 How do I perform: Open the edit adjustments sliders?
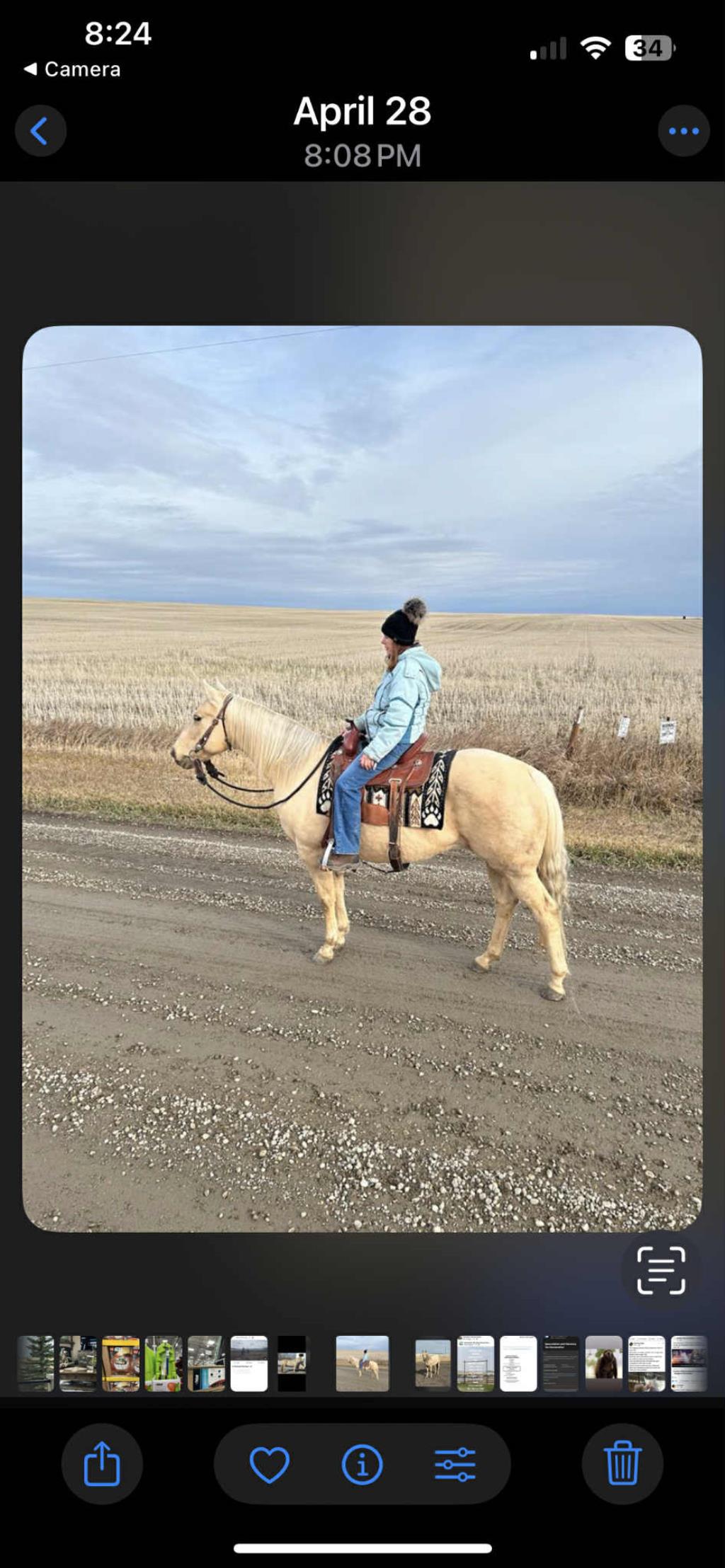pos(455,1464)
